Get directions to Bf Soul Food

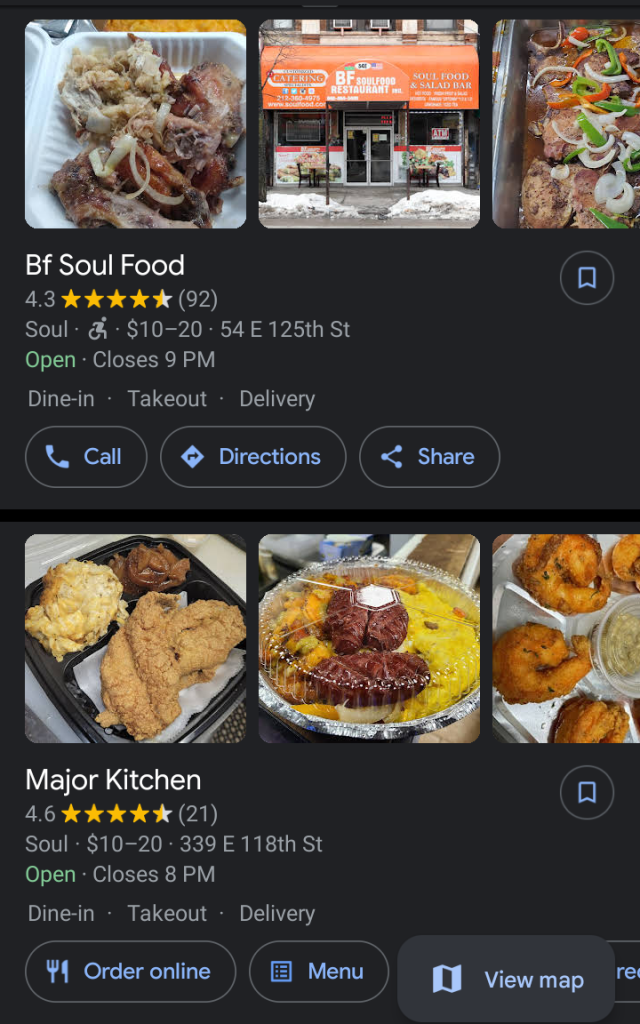(253, 457)
